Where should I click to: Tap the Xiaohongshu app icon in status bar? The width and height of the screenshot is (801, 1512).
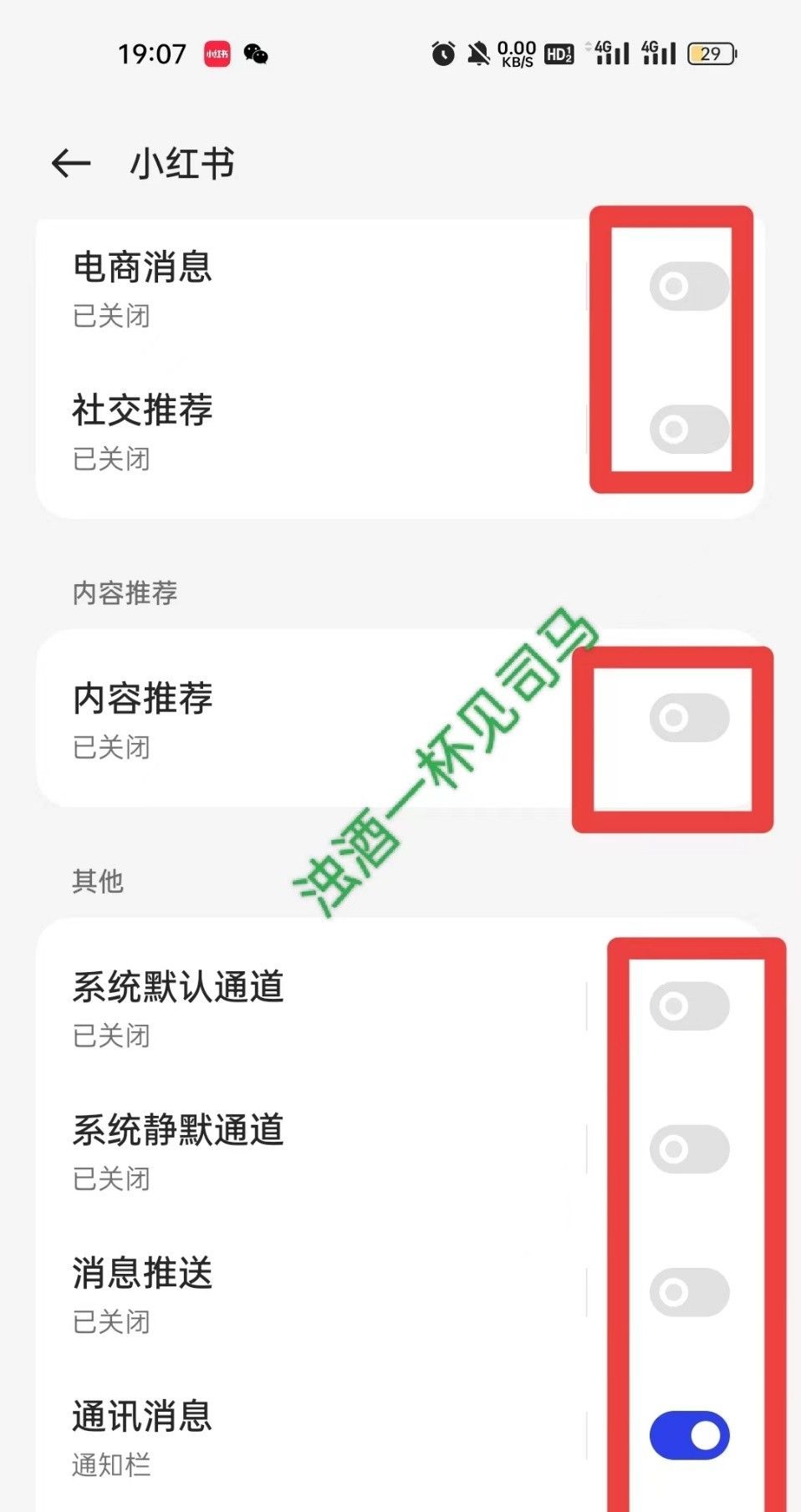[216, 53]
